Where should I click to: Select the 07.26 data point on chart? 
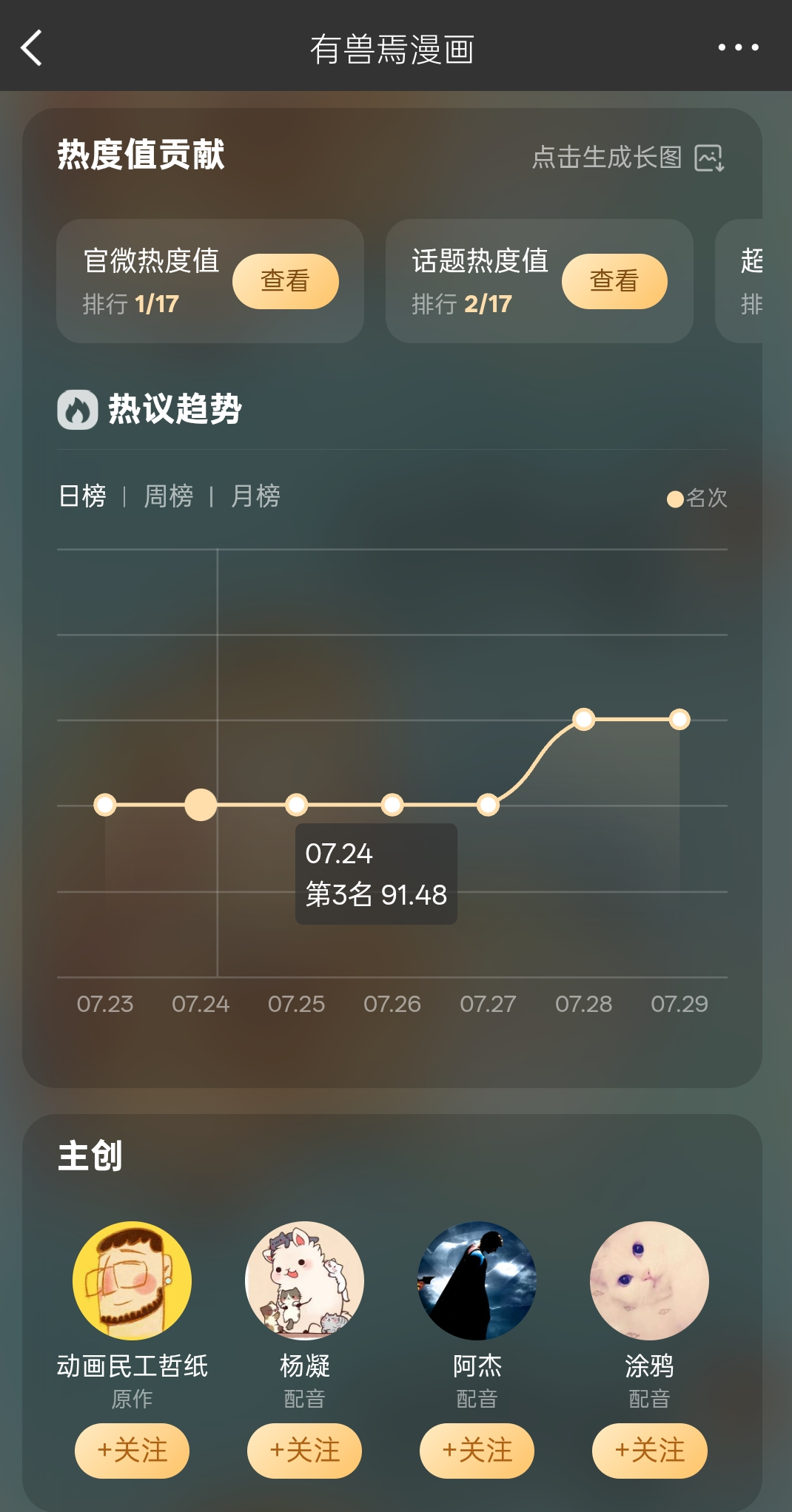pyautogui.click(x=392, y=804)
